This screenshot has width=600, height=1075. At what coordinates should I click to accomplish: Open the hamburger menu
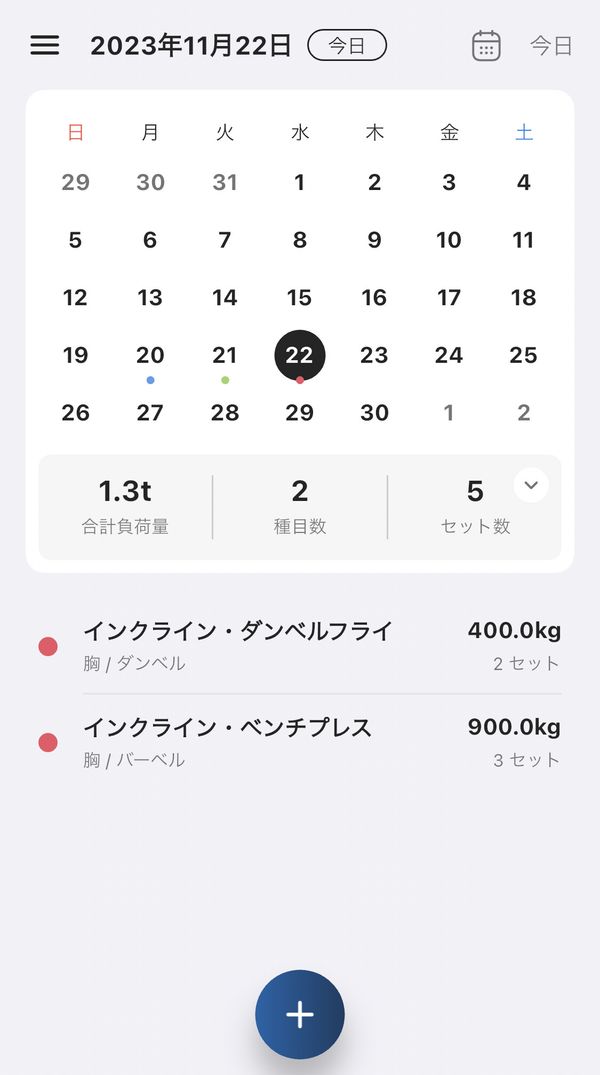click(45, 45)
